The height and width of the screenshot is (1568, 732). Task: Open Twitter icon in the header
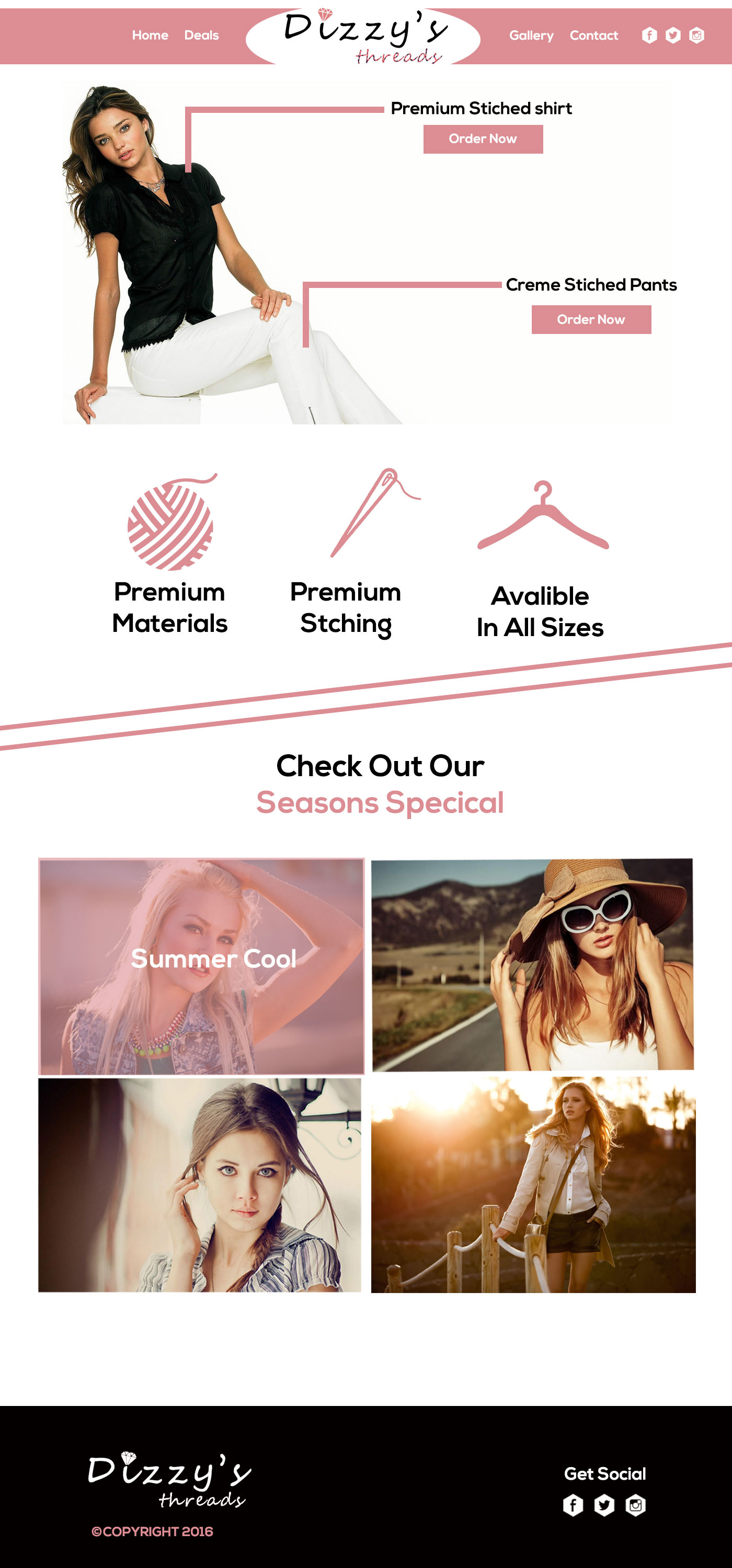tap(673, 36)
